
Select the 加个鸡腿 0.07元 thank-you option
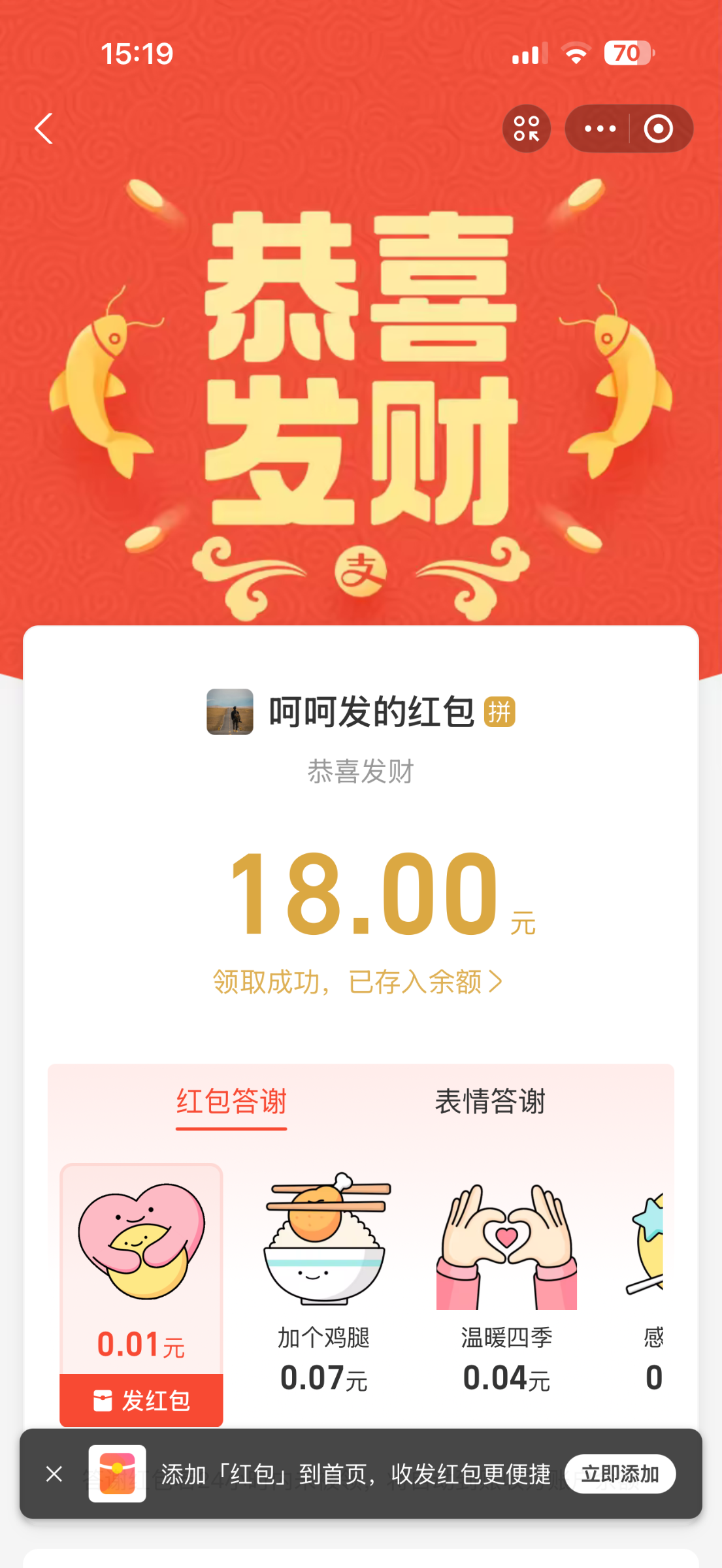pos(324,1281)
